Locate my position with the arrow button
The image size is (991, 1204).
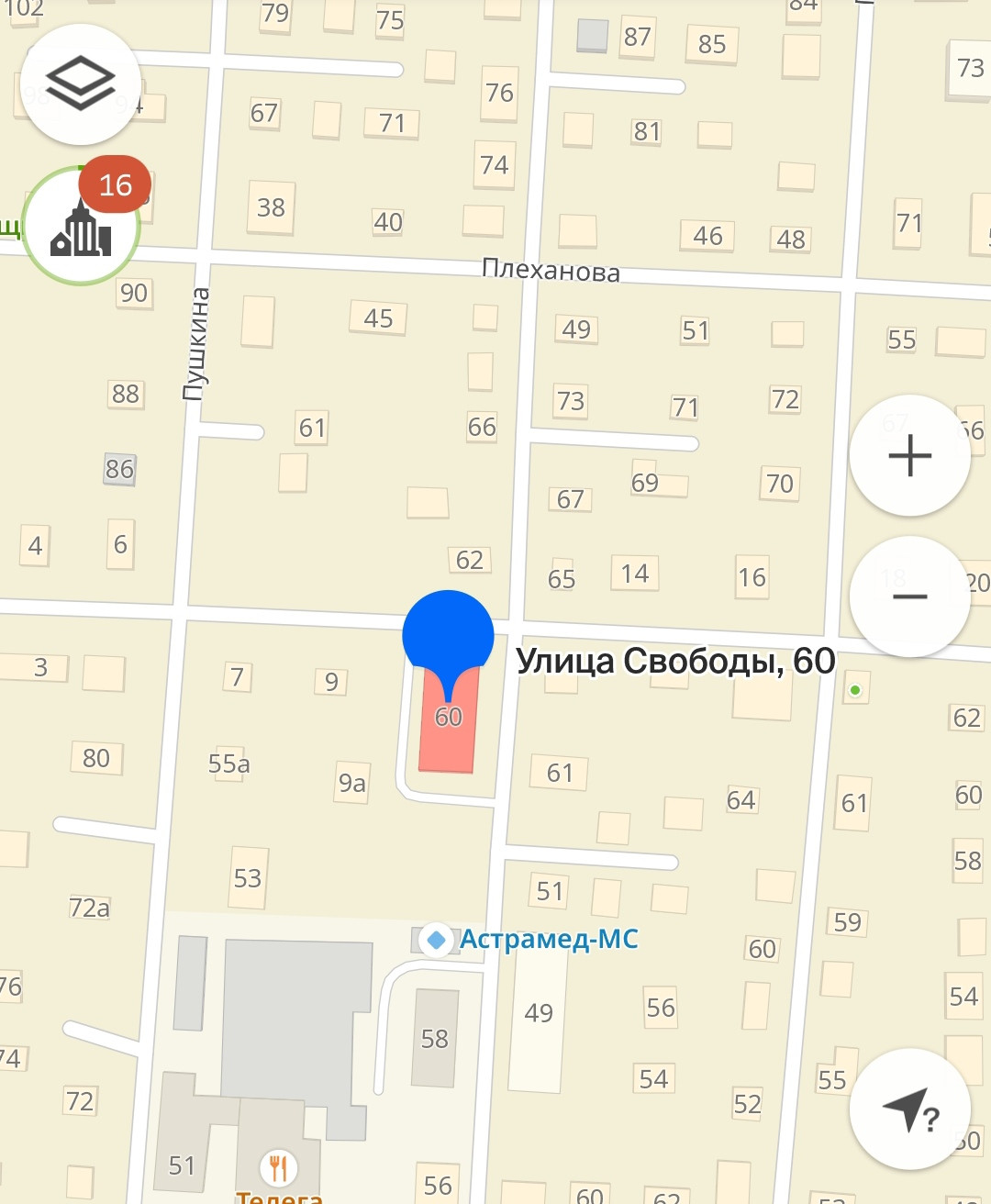coord(909,1109)
